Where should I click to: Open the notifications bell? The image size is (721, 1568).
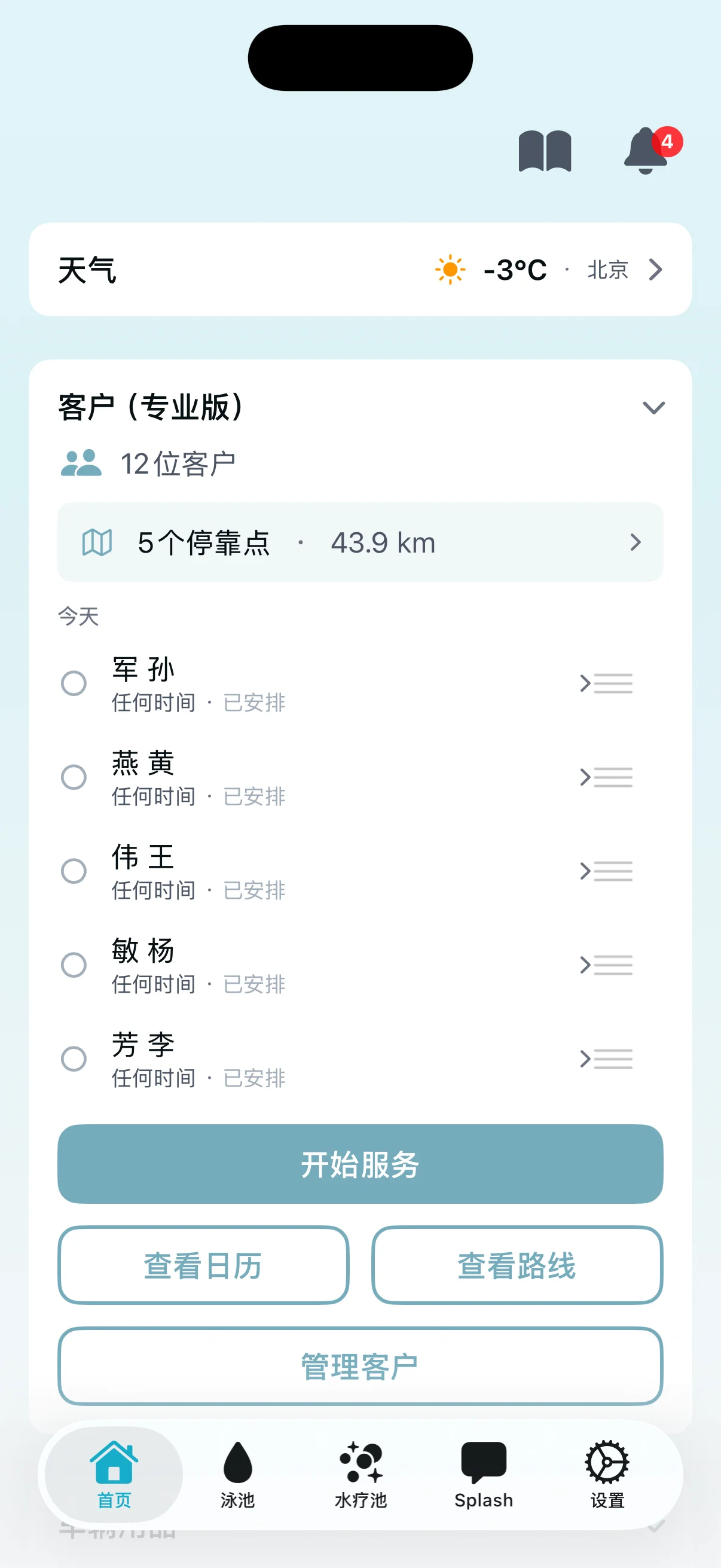click(645, 151)
